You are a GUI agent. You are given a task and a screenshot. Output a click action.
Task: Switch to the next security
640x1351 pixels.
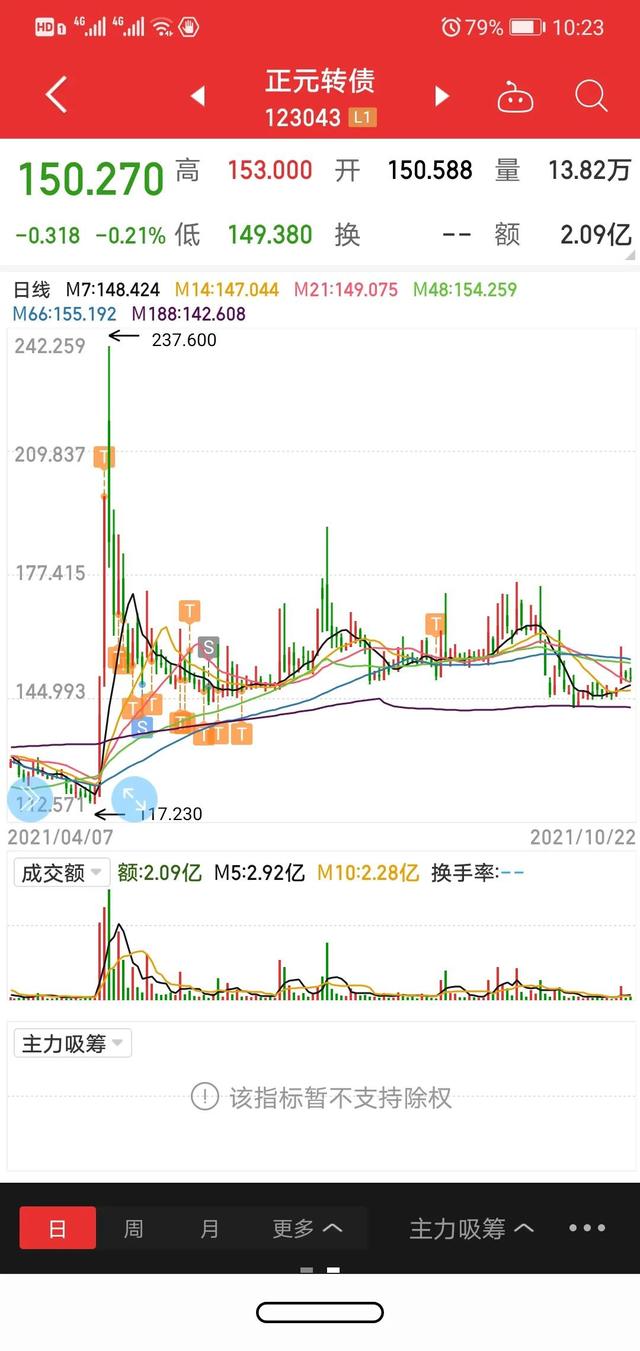[442, 96]
